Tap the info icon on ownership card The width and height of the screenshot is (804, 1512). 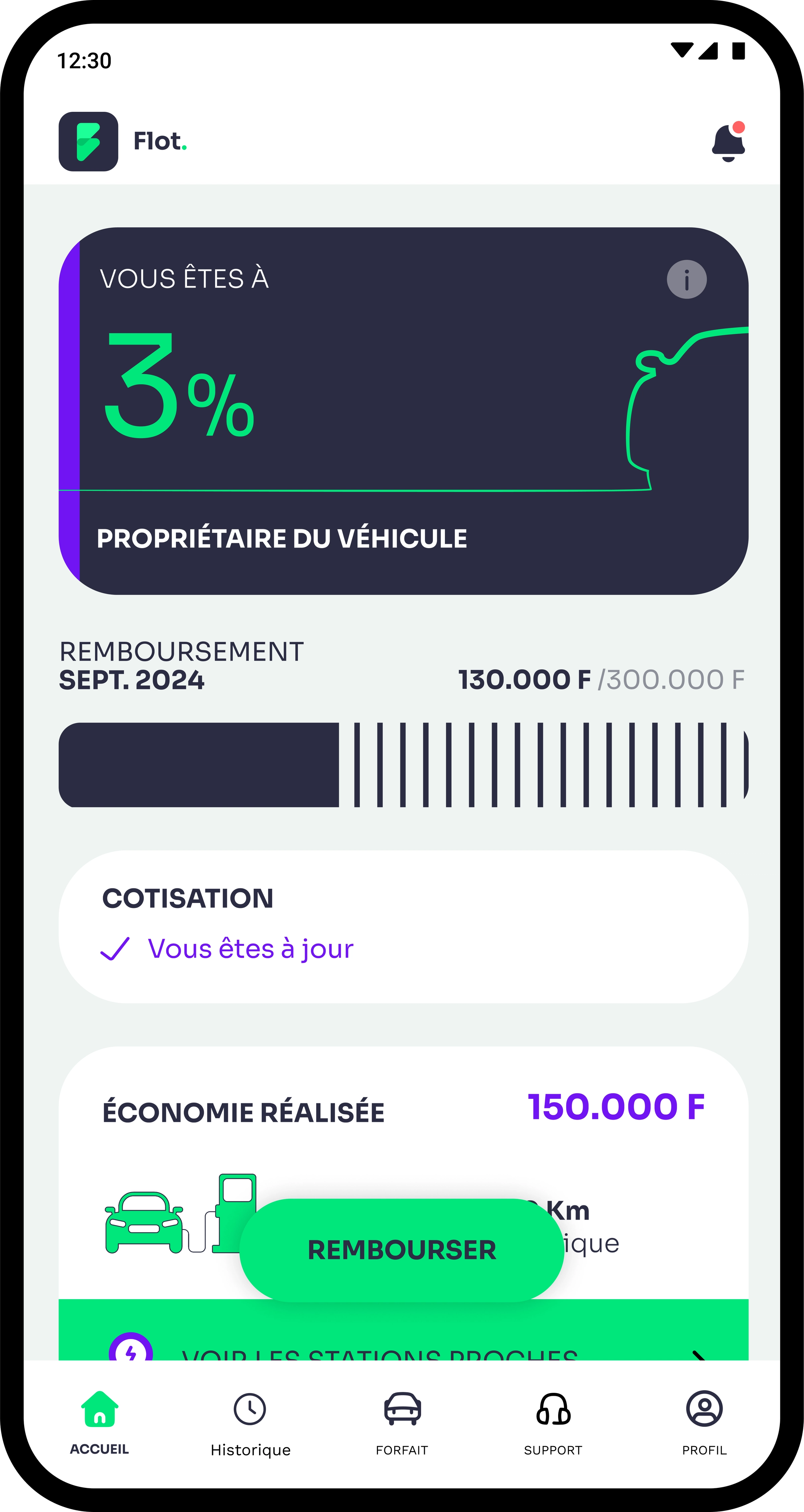tap(686, 279)
